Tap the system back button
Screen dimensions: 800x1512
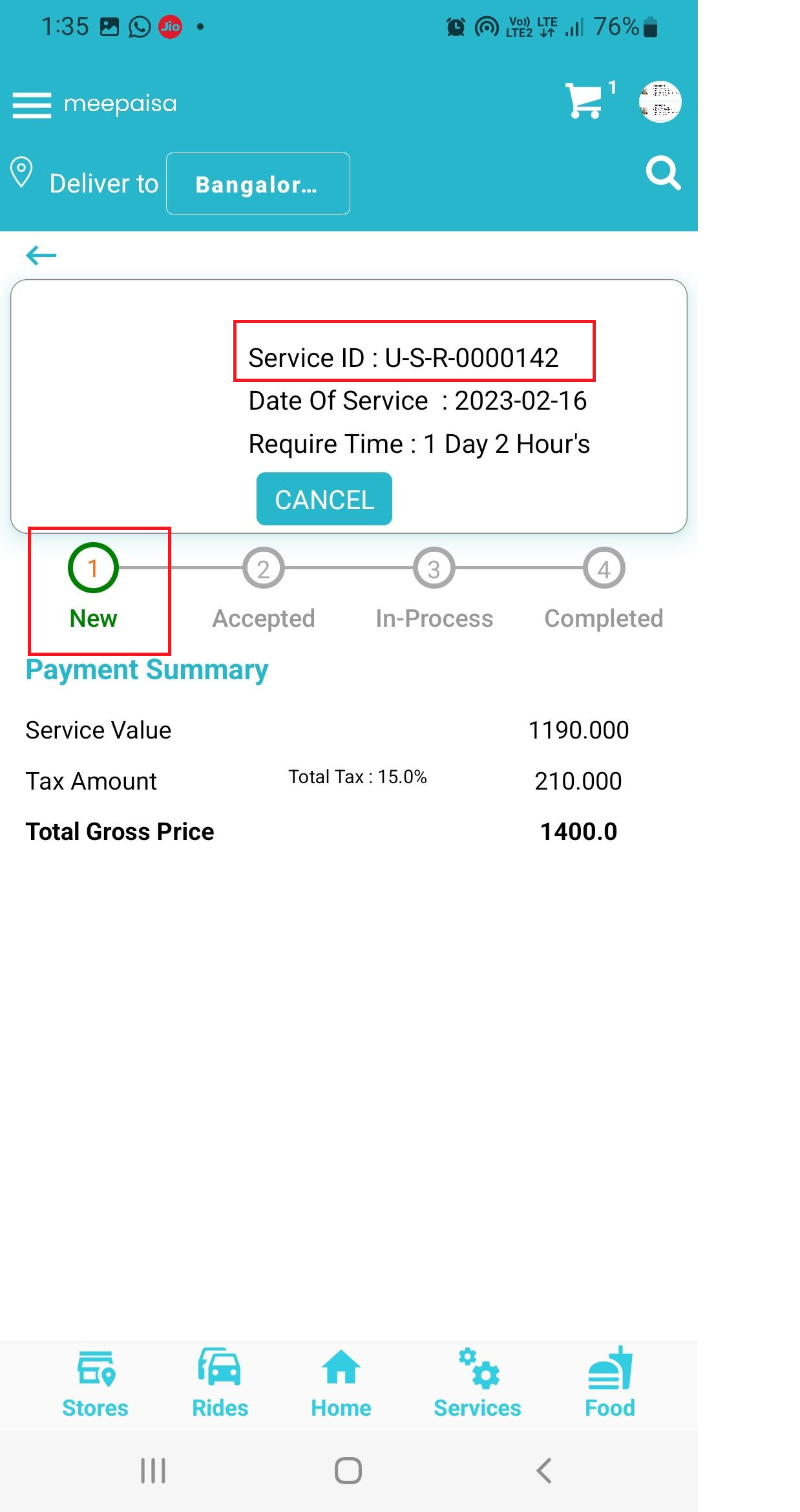pos(544,1471)
